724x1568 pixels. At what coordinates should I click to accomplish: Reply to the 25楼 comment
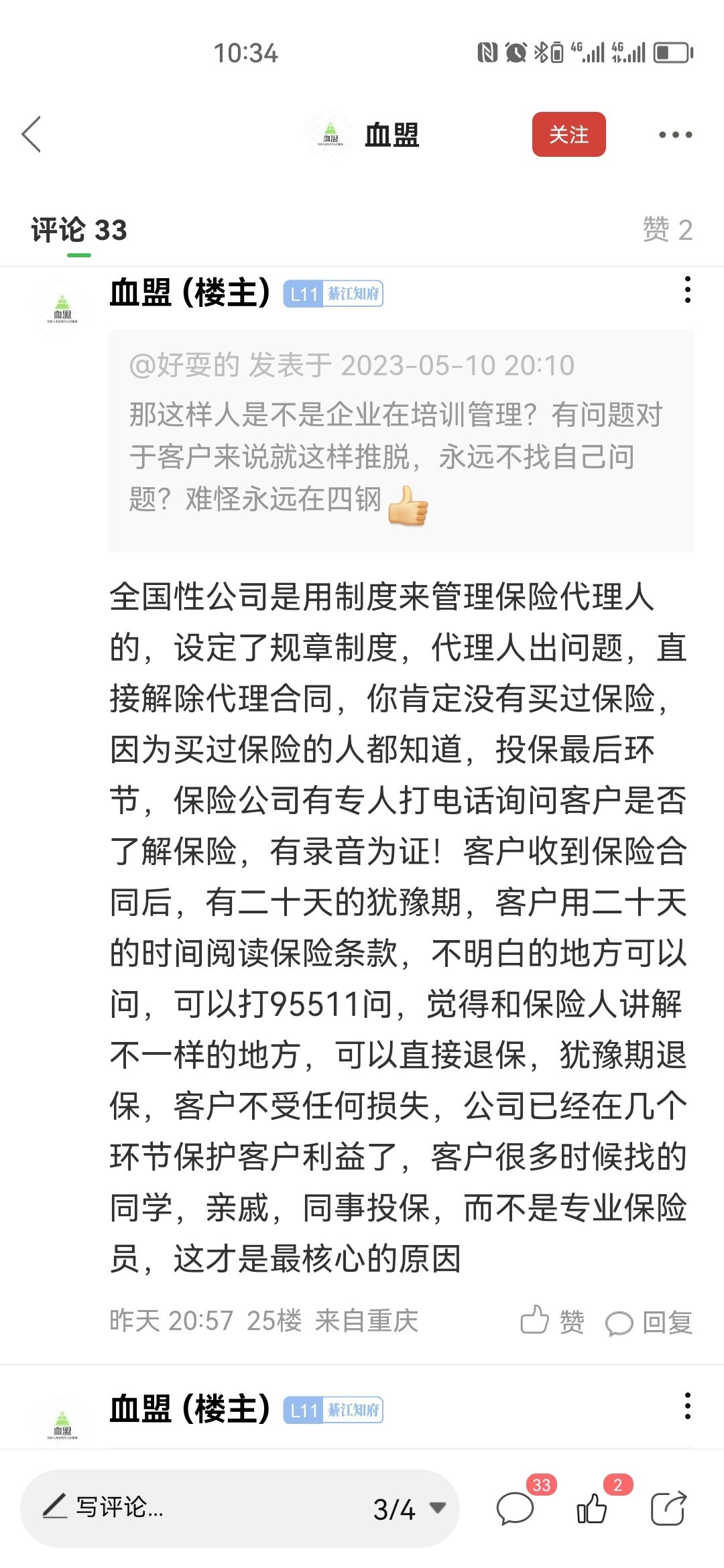pos(648,1322)
